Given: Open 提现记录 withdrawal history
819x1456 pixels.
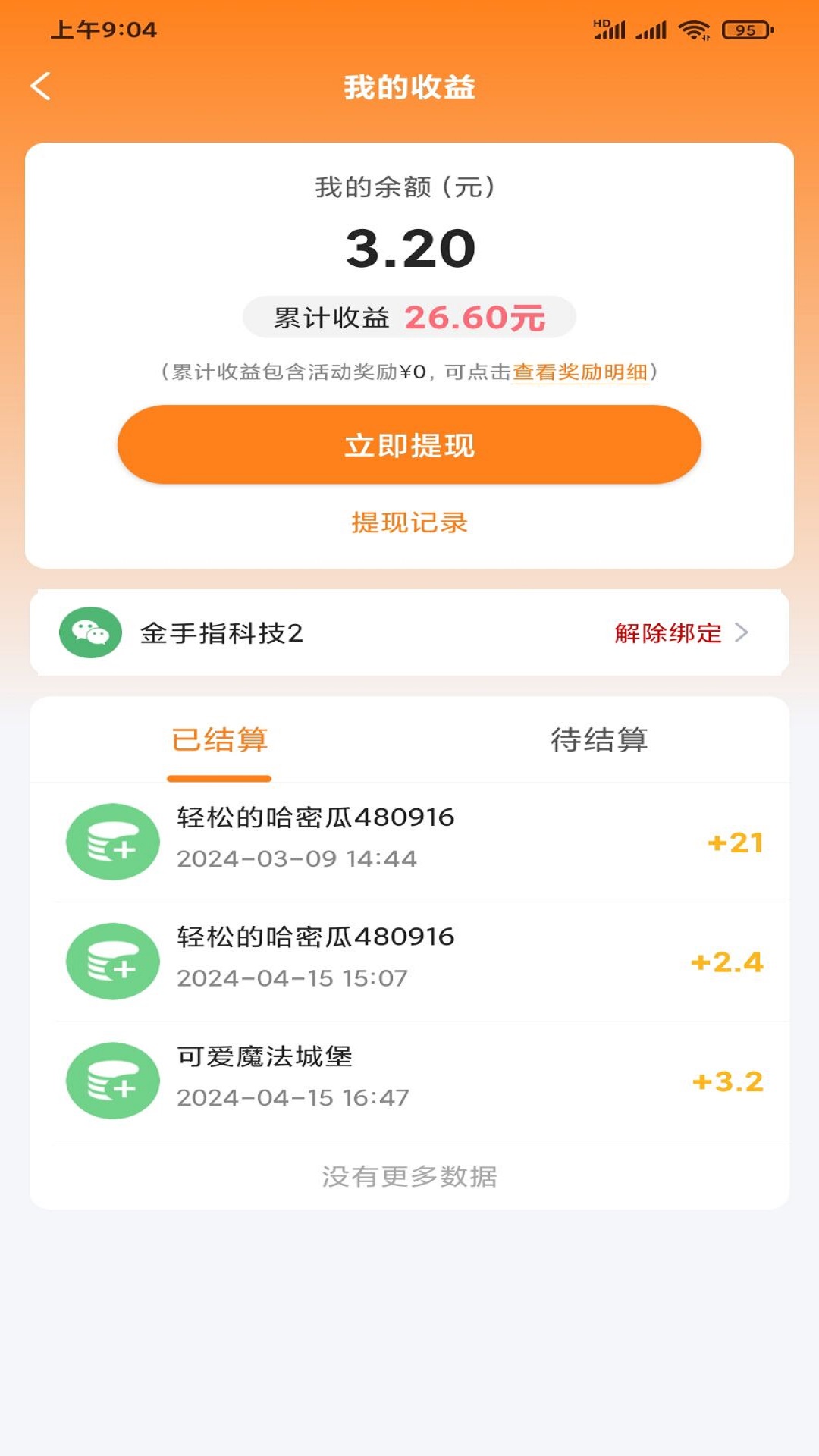Looking at the screenshot, I should click(409, 522).
